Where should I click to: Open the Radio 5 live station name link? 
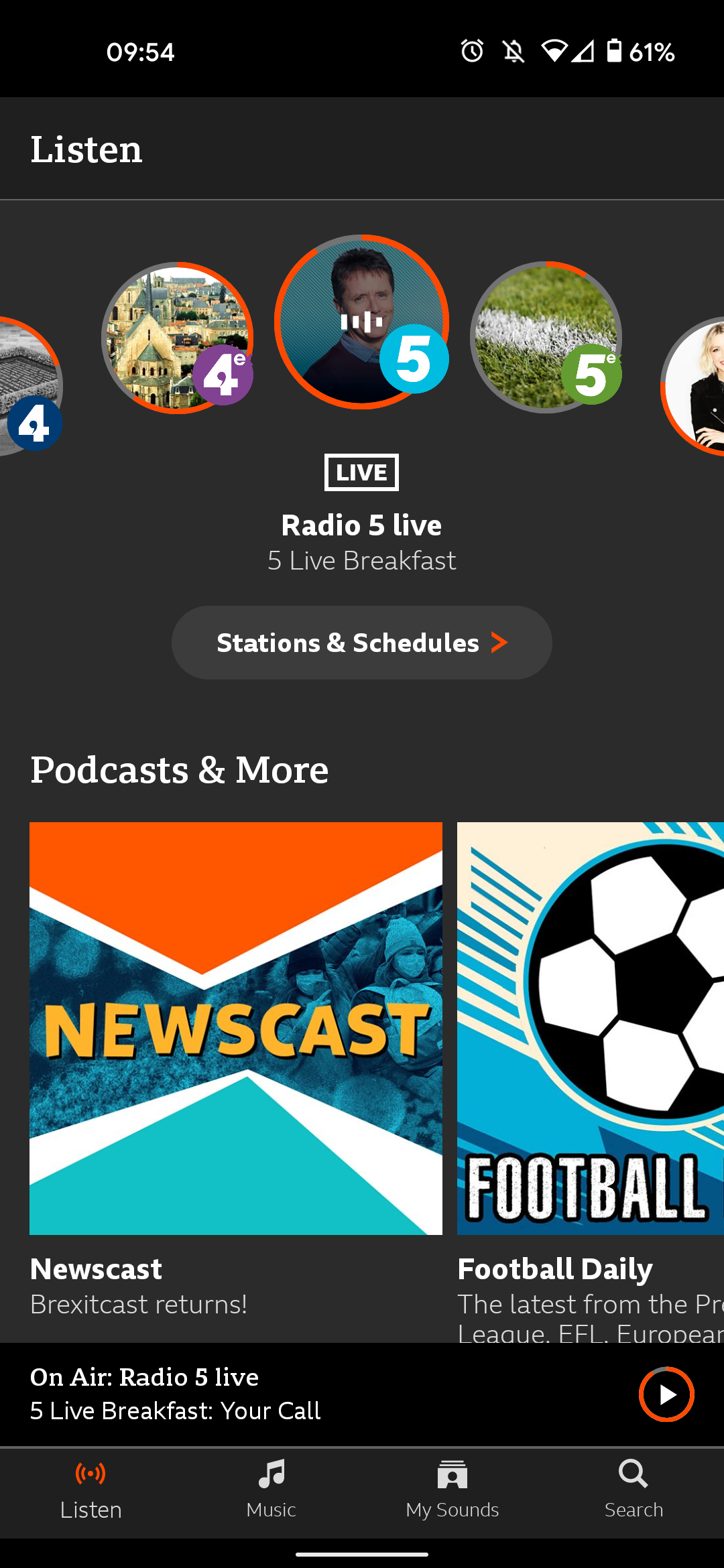[x=361, y=525]
